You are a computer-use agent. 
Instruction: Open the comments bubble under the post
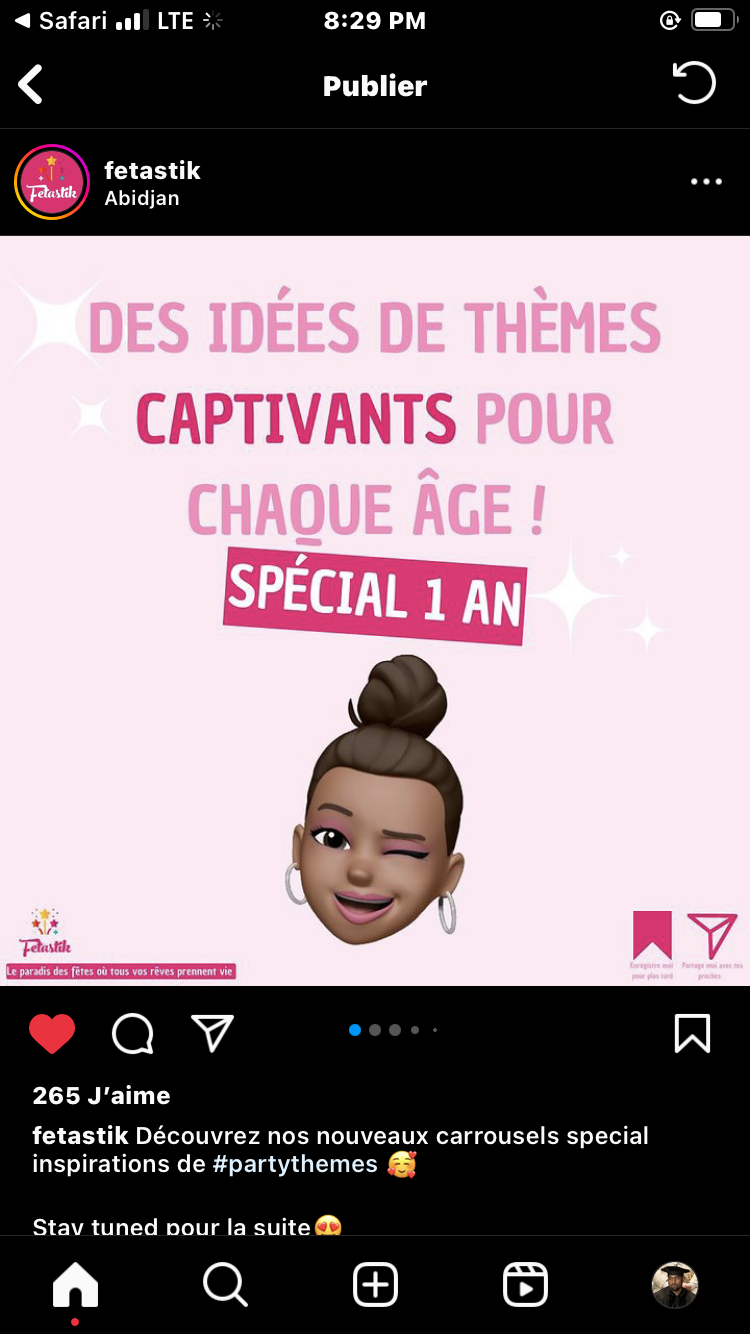[132, 1034]
